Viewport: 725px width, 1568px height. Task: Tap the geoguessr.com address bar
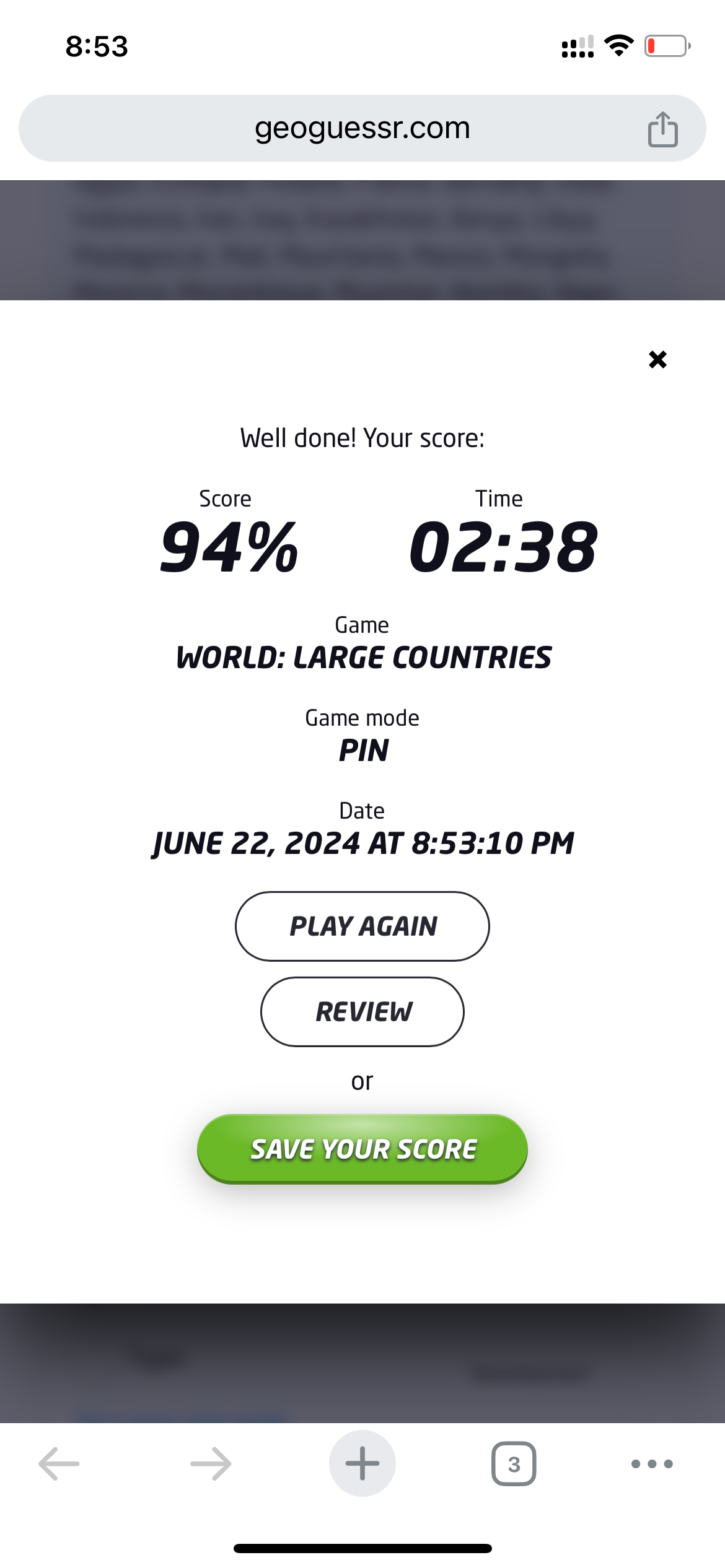362,128
